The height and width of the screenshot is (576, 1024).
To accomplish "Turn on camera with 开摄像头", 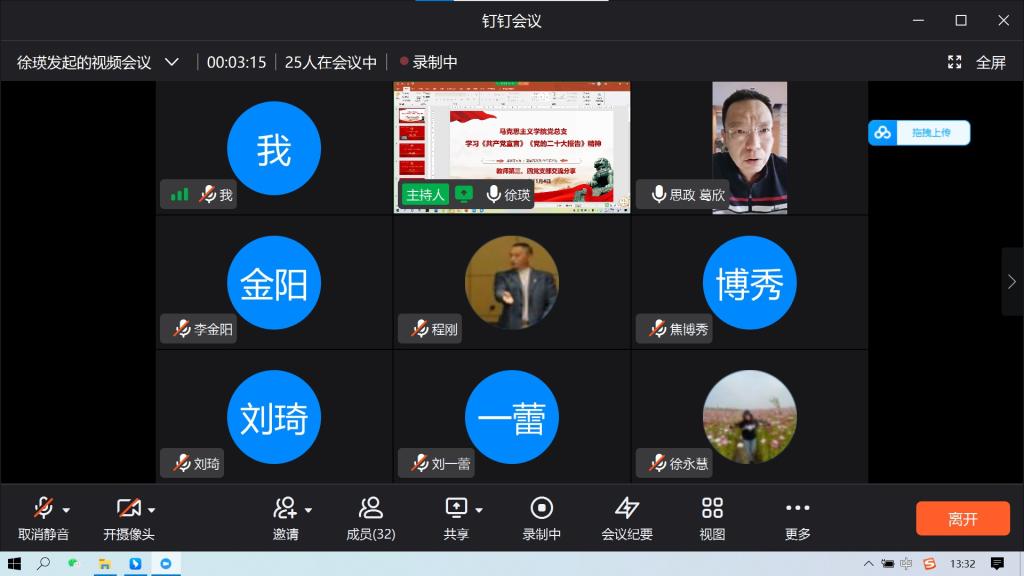I will [128, 518].
